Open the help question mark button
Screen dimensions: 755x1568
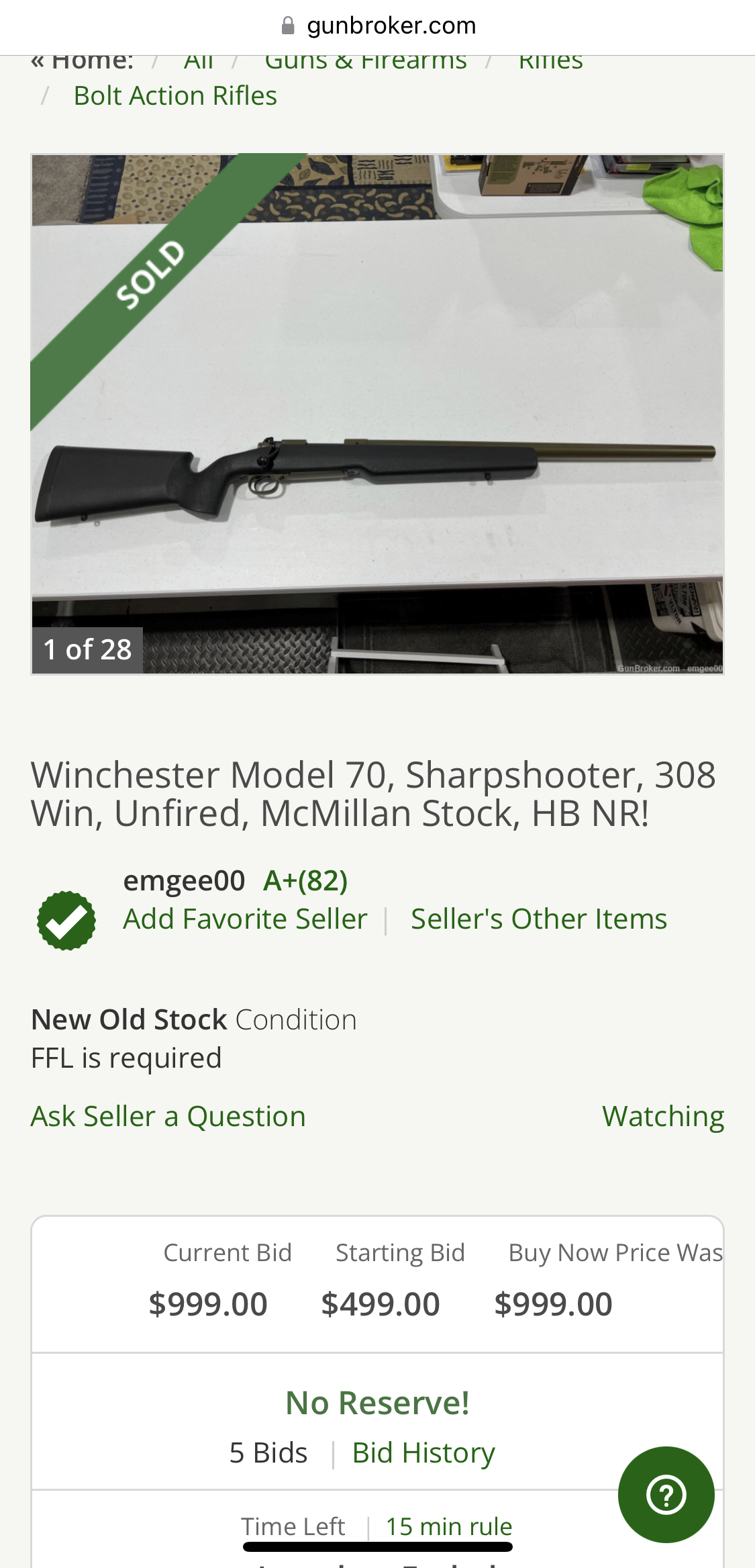pos(666,1494)
